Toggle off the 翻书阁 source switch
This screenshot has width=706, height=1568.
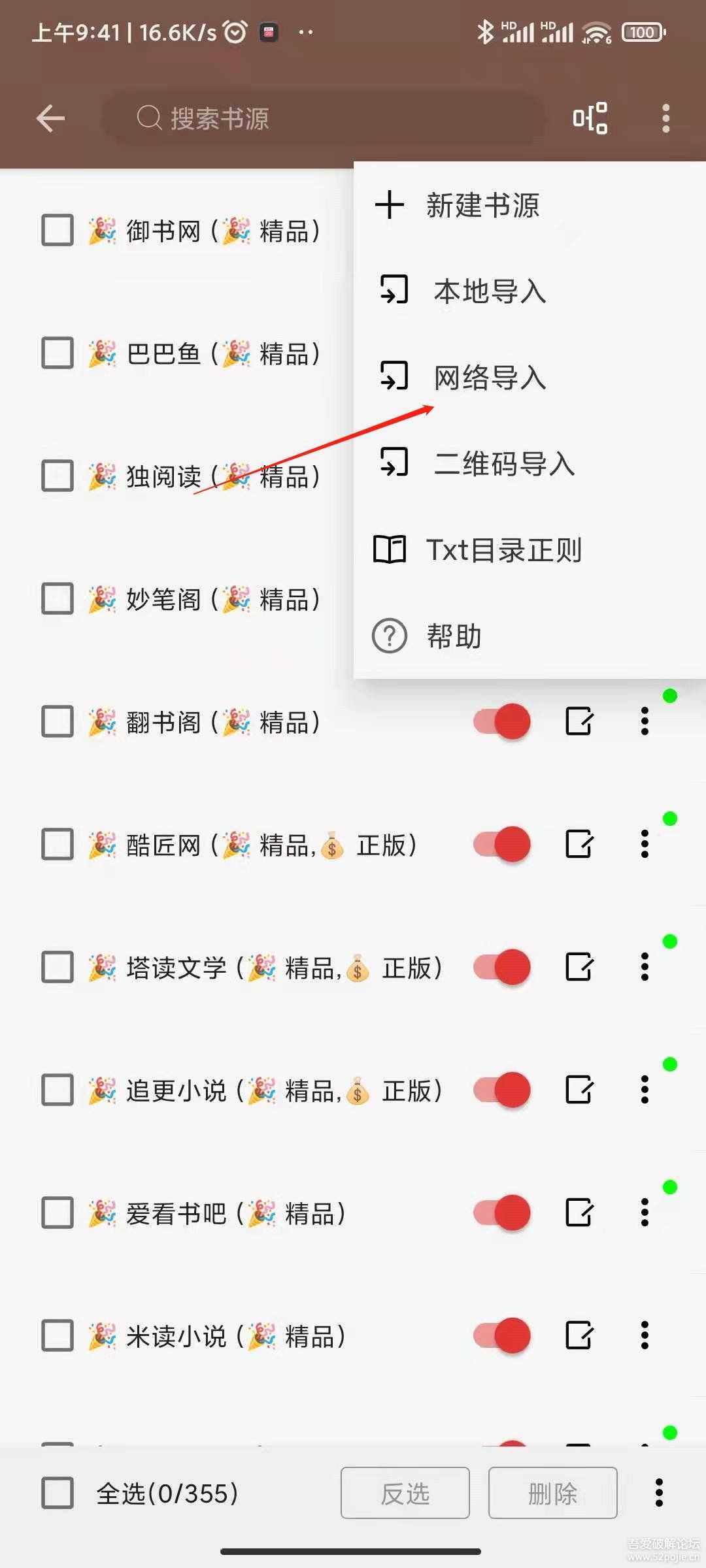502,722
